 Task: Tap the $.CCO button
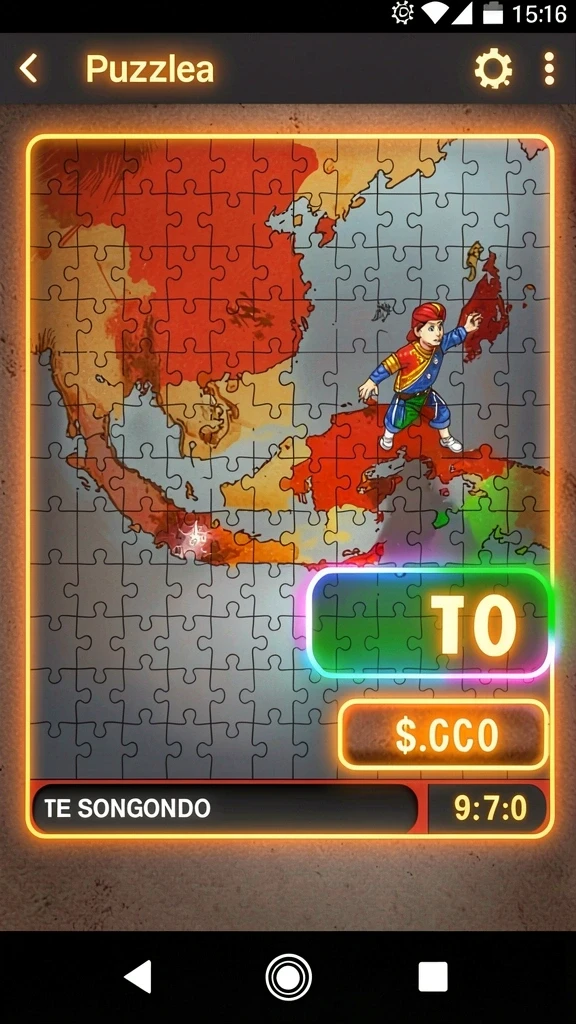(x=443, y=735)
